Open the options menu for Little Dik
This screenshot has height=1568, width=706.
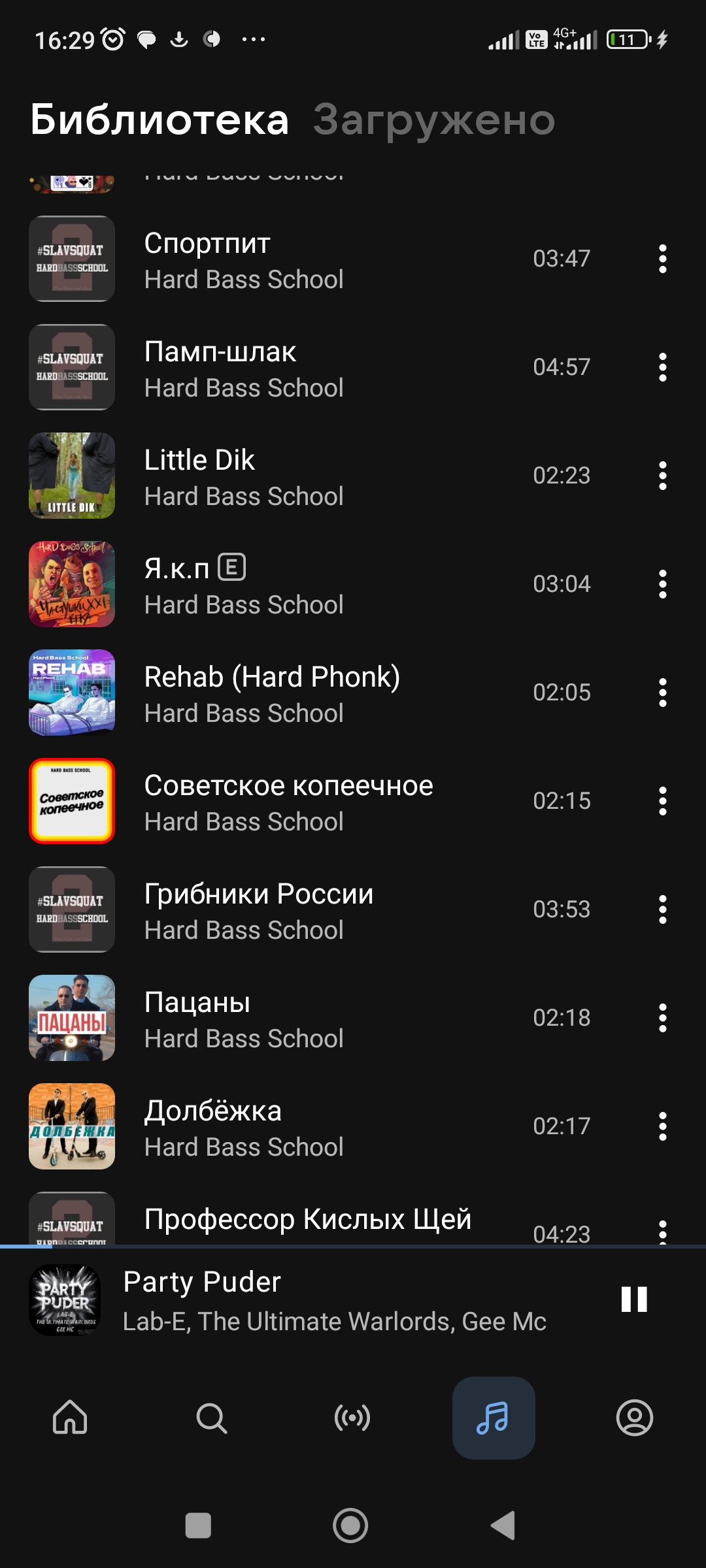click(662, 476)
